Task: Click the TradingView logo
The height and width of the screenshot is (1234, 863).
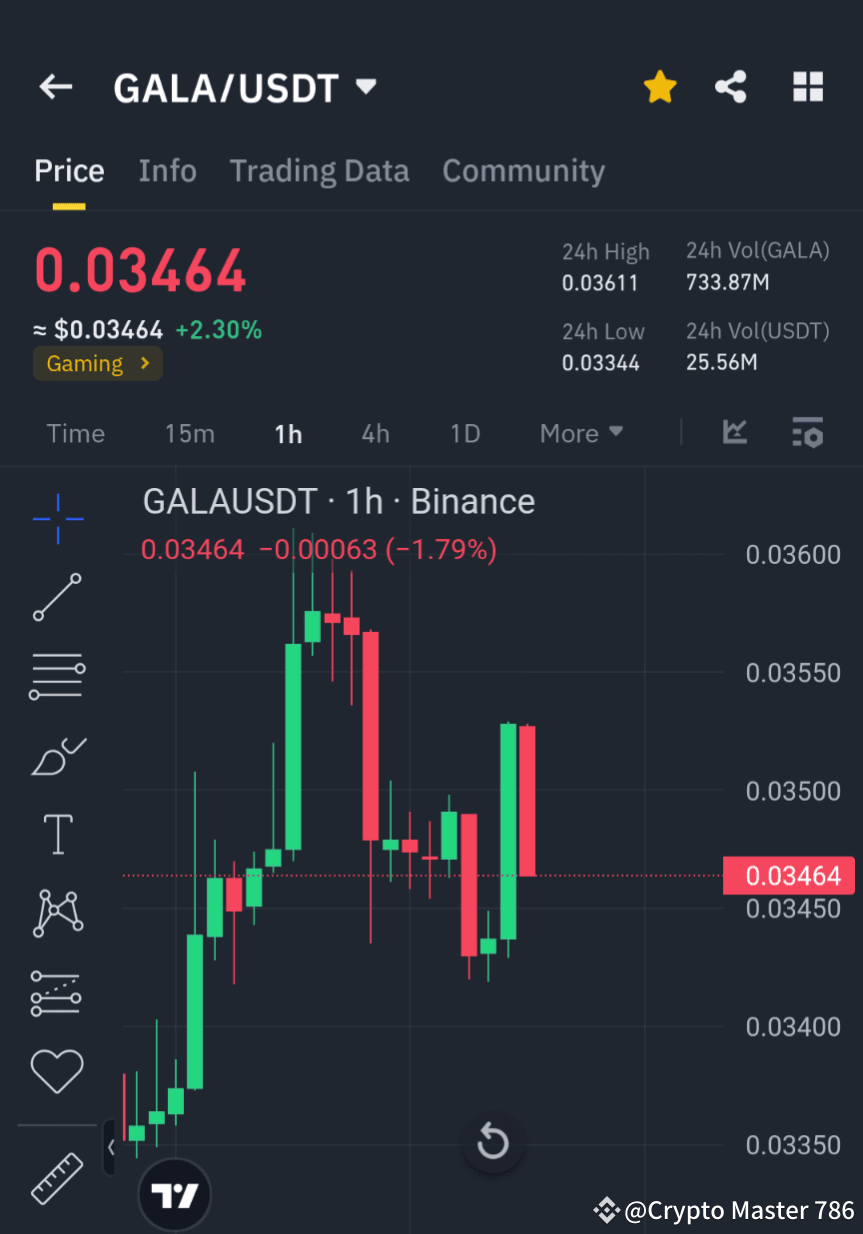Action: (175, 1194)
